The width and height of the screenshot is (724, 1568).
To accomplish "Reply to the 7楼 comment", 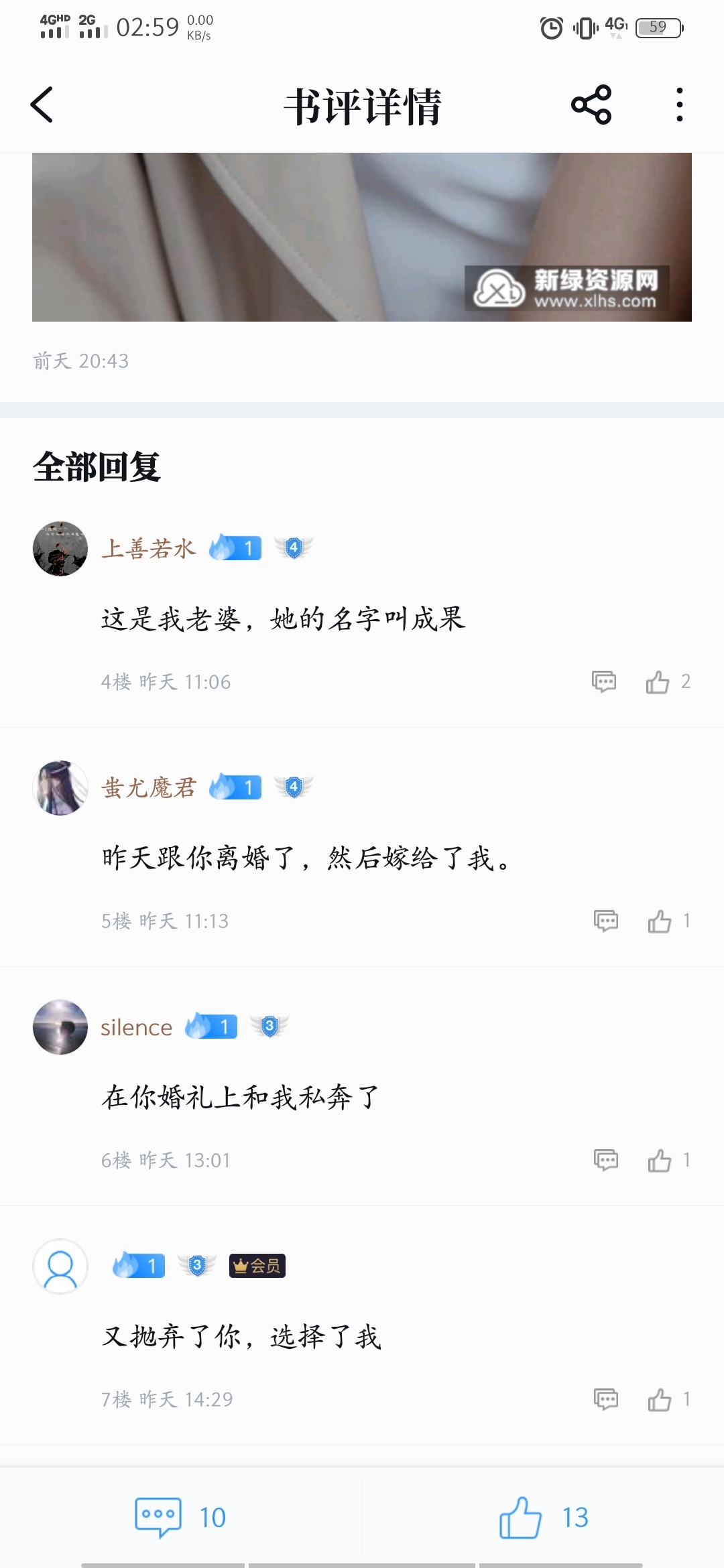I will pyautogui.click(x=606, y=1399).
